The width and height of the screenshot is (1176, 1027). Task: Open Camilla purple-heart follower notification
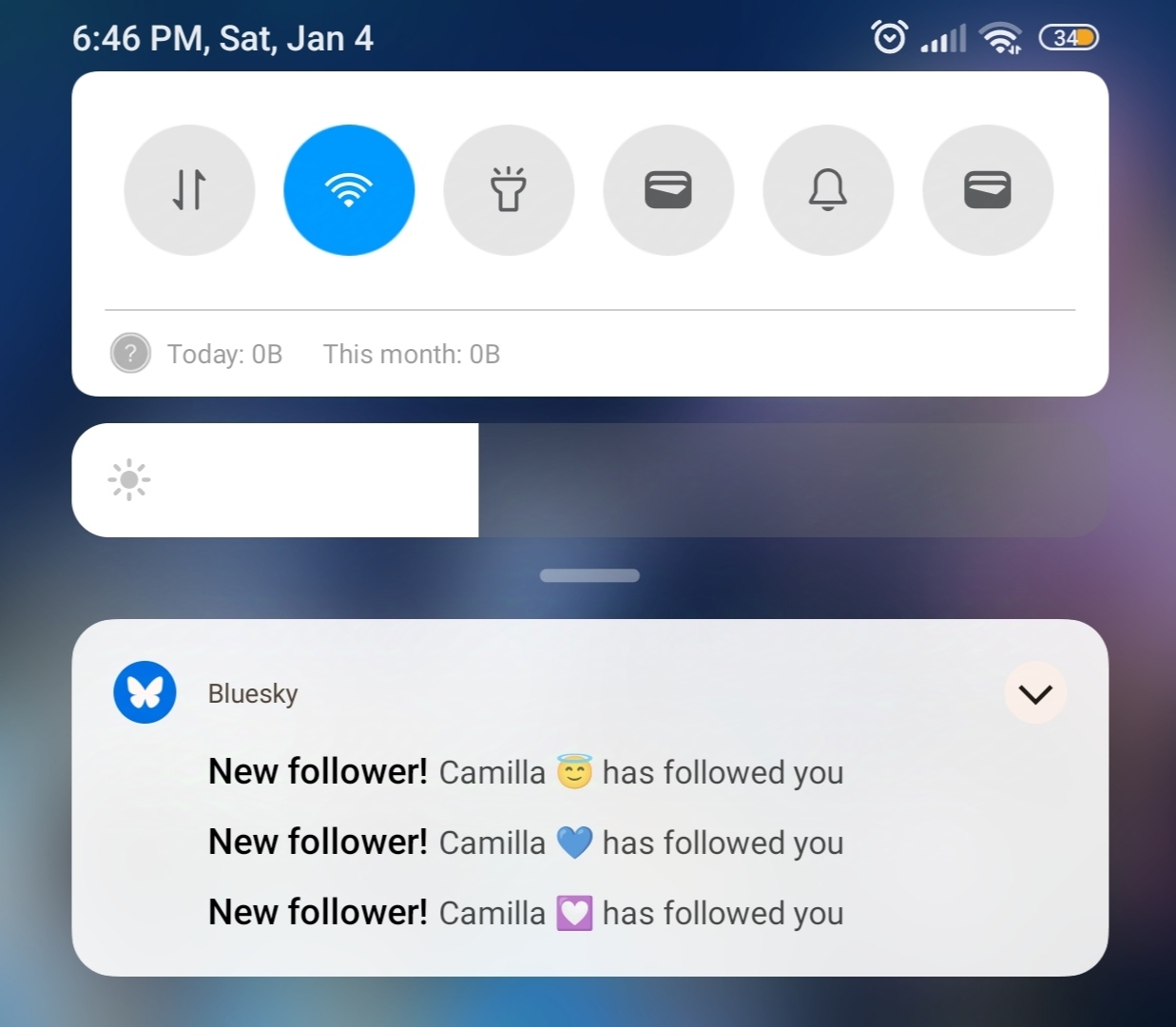pyautogui.click(x=526, y=913)
